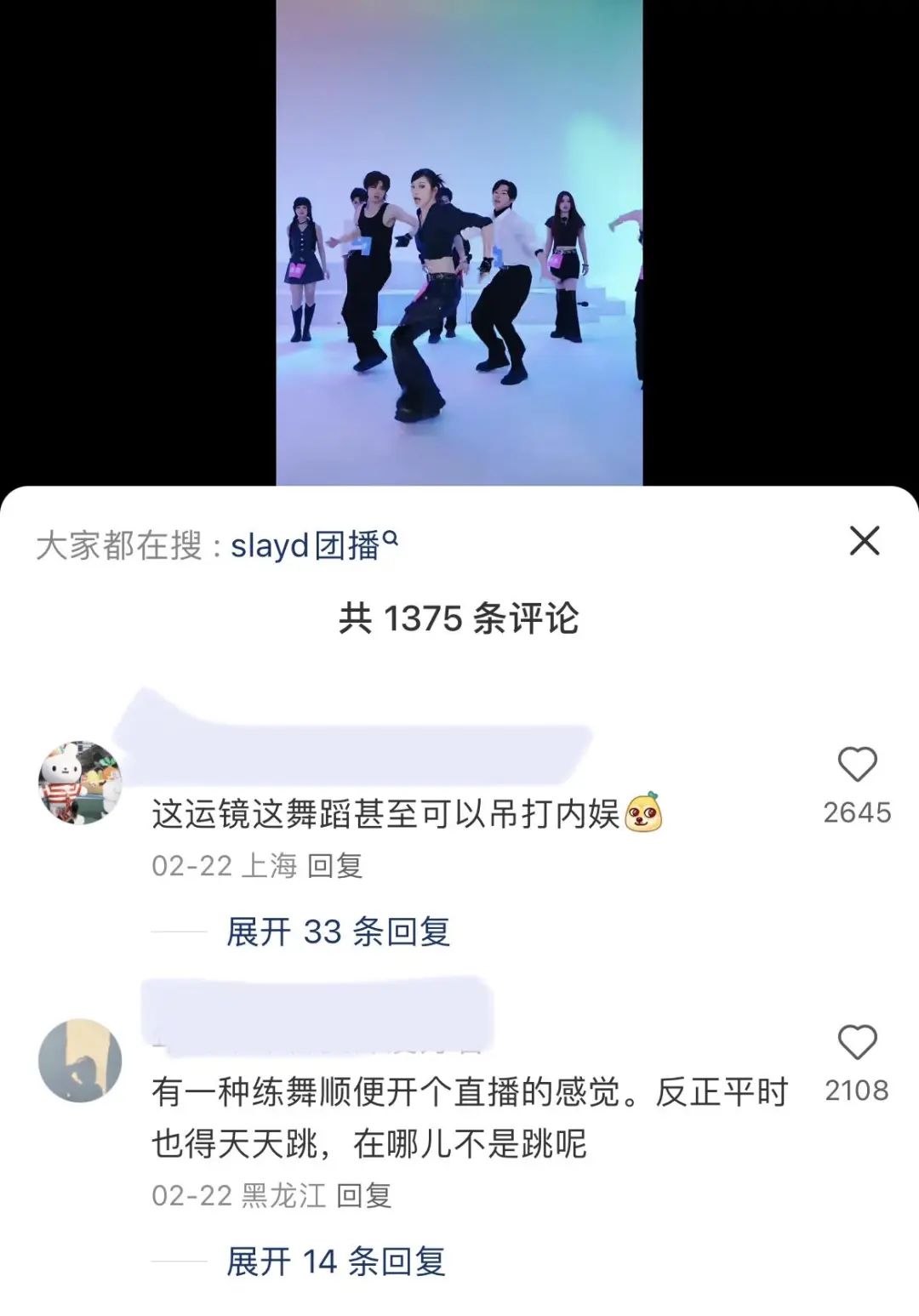This screenshot has width=919, height=1316.
Task: Like the comment about 吊打内娱
Action: point(857,765)
